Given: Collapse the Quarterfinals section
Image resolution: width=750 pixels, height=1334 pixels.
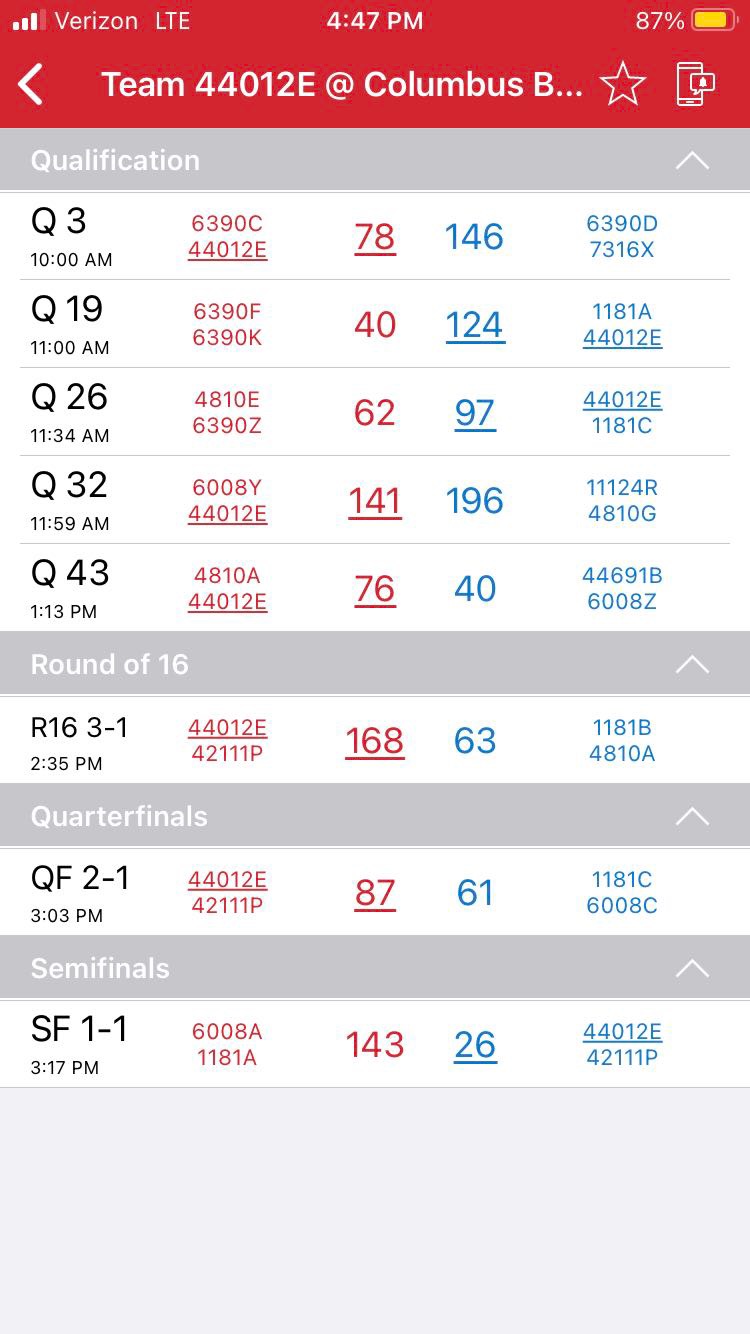Looking at the screenshot, I should click(692, 817).
